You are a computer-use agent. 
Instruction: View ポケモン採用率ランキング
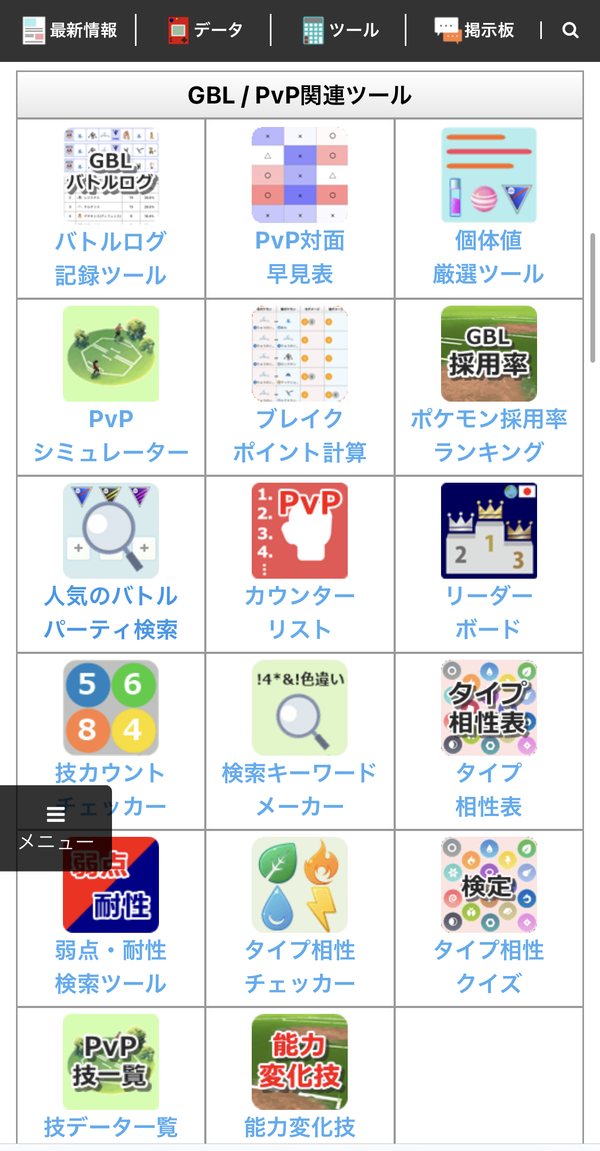click(x=489, y=387)
